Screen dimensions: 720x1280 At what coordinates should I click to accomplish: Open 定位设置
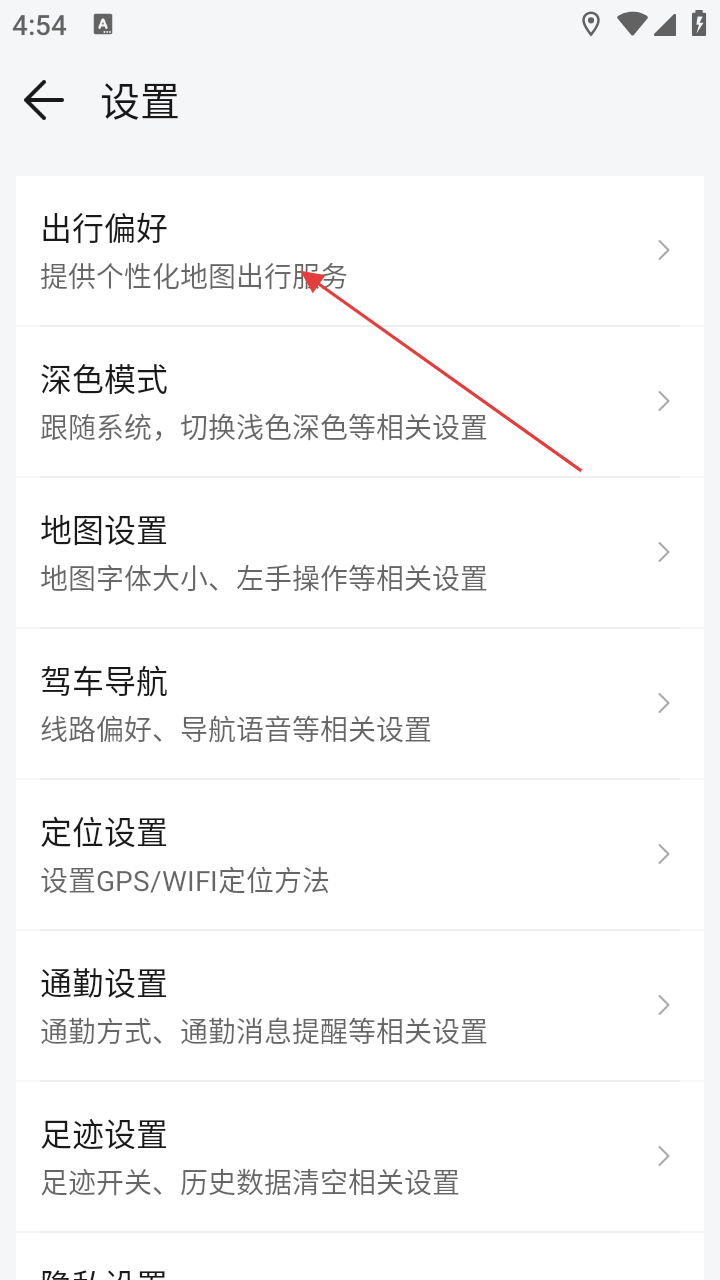pos(360,854)
